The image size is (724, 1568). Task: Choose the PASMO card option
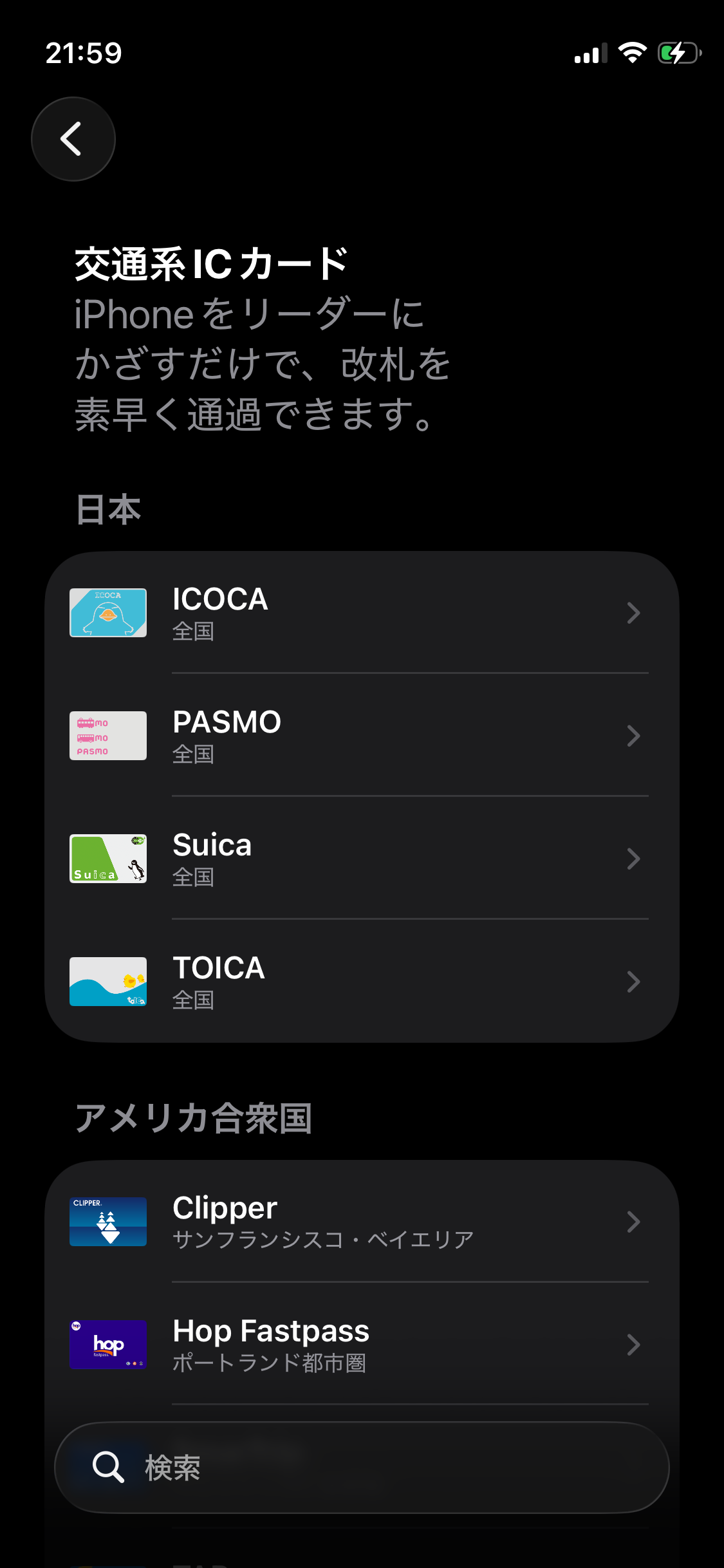[360, 736]
